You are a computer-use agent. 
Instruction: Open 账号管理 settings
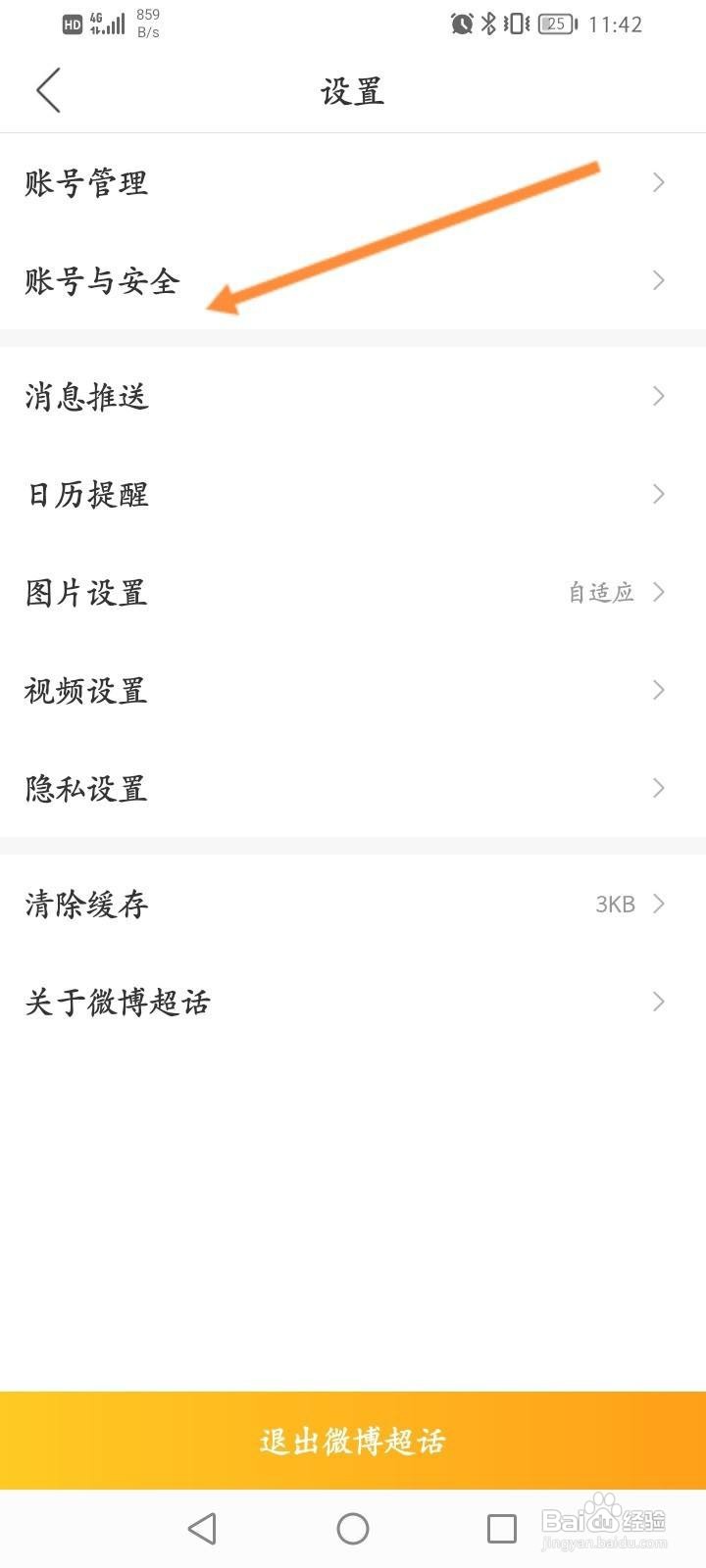coord(353,182)
